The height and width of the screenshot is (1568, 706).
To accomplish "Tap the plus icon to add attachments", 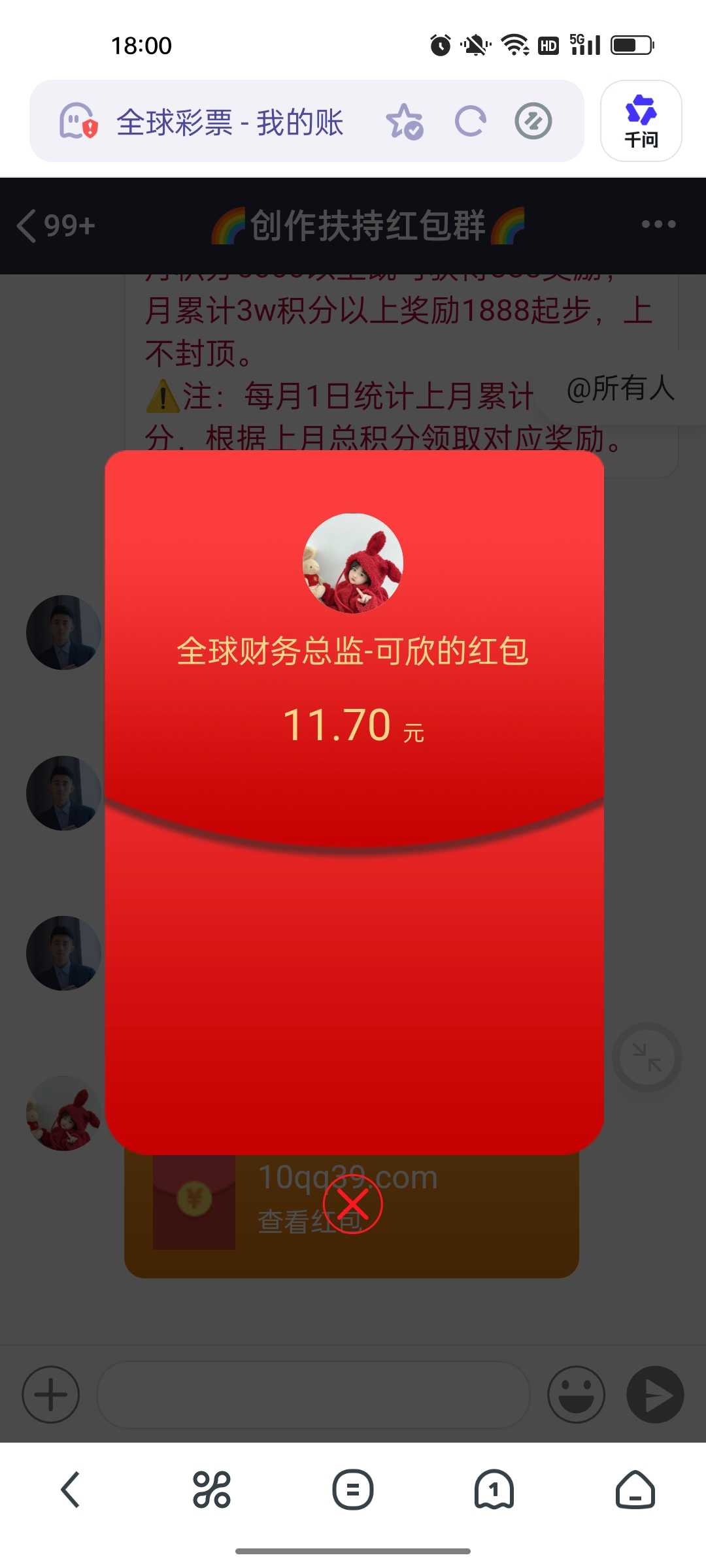I will pyautogui.click(x=50, y=1396).
